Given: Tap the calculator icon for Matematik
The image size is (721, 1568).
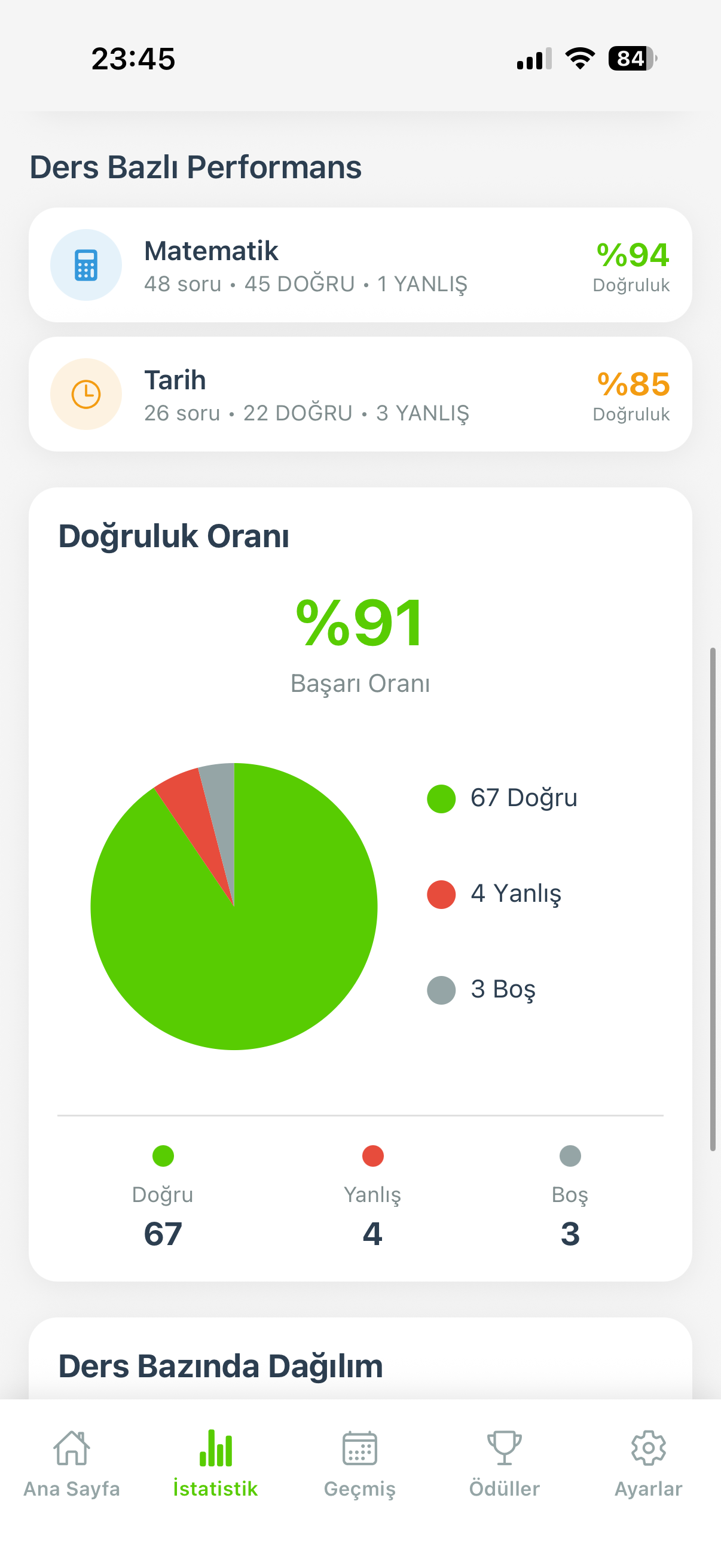Looking at the screenshot, I should pos(85,265).
